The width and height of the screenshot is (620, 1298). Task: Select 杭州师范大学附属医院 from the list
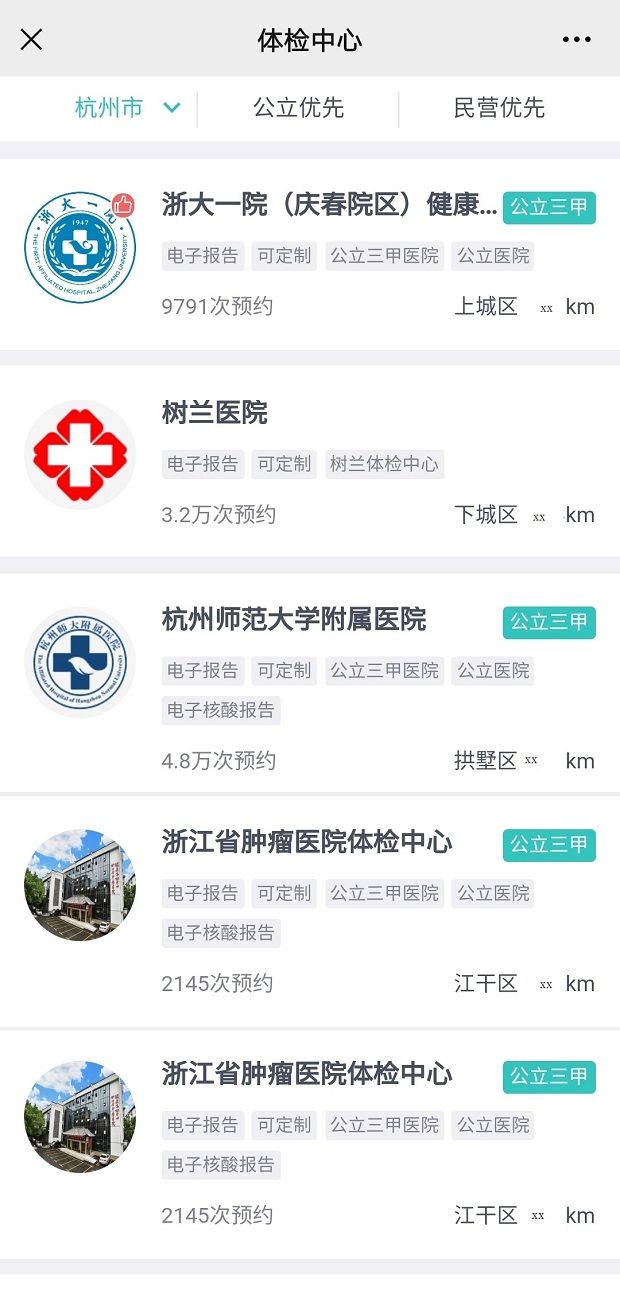(310, 682)
